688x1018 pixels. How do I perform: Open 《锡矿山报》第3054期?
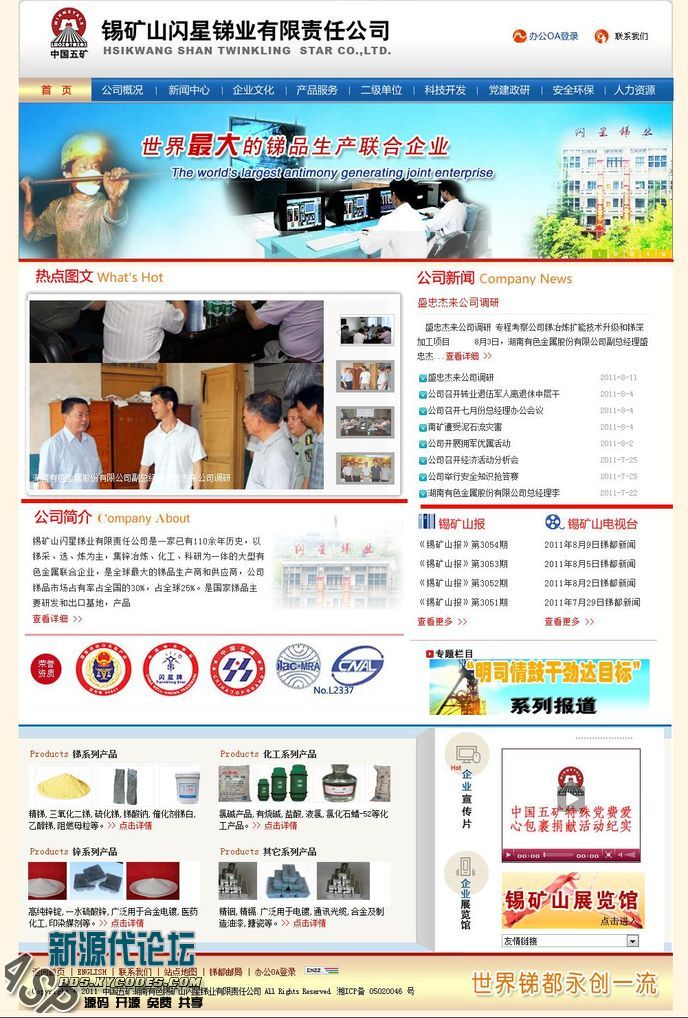point(463,545)
